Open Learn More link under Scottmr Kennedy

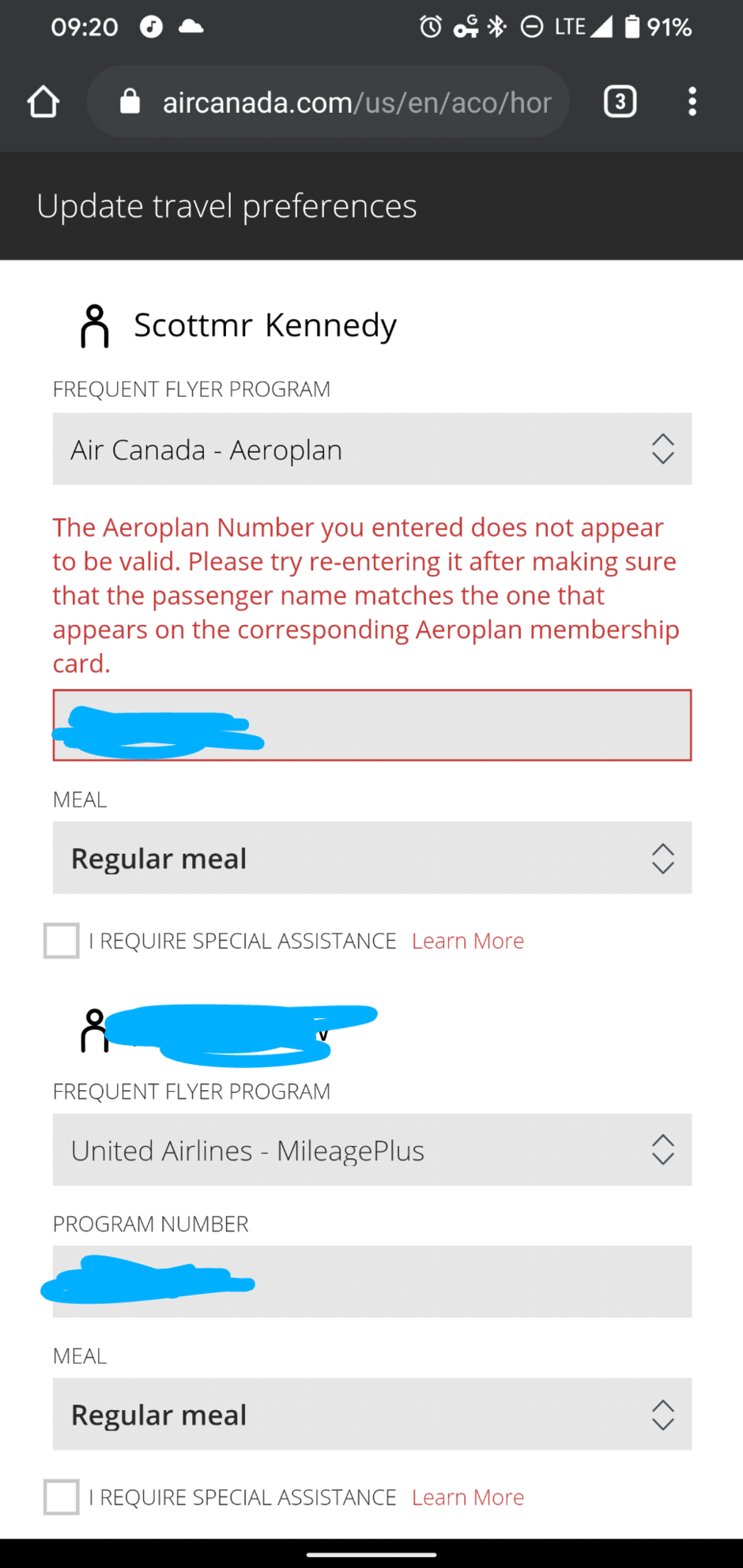pyautogui.click(x=468, y=941)
